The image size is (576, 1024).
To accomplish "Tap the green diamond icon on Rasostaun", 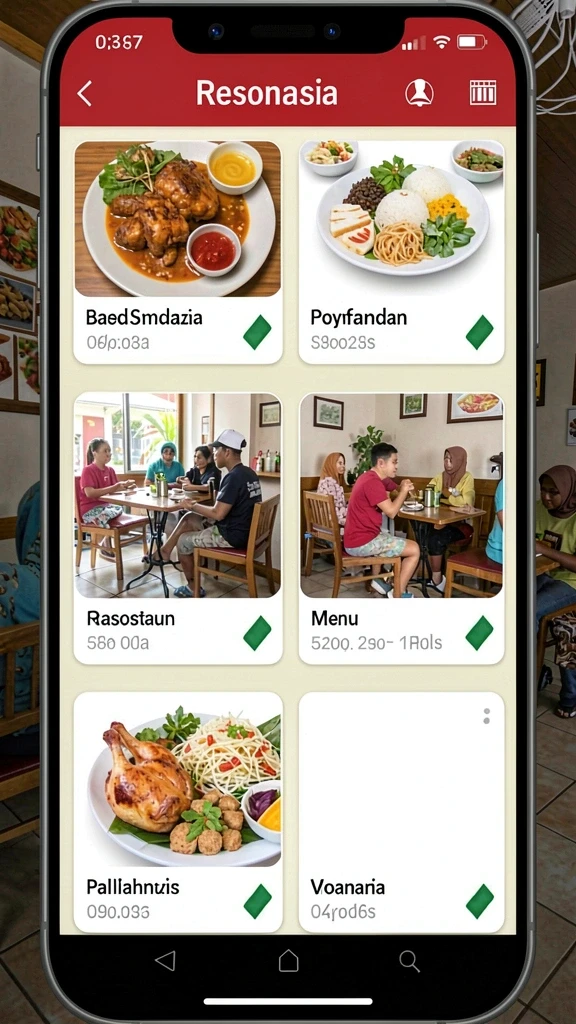I will (x=257, y=633).
